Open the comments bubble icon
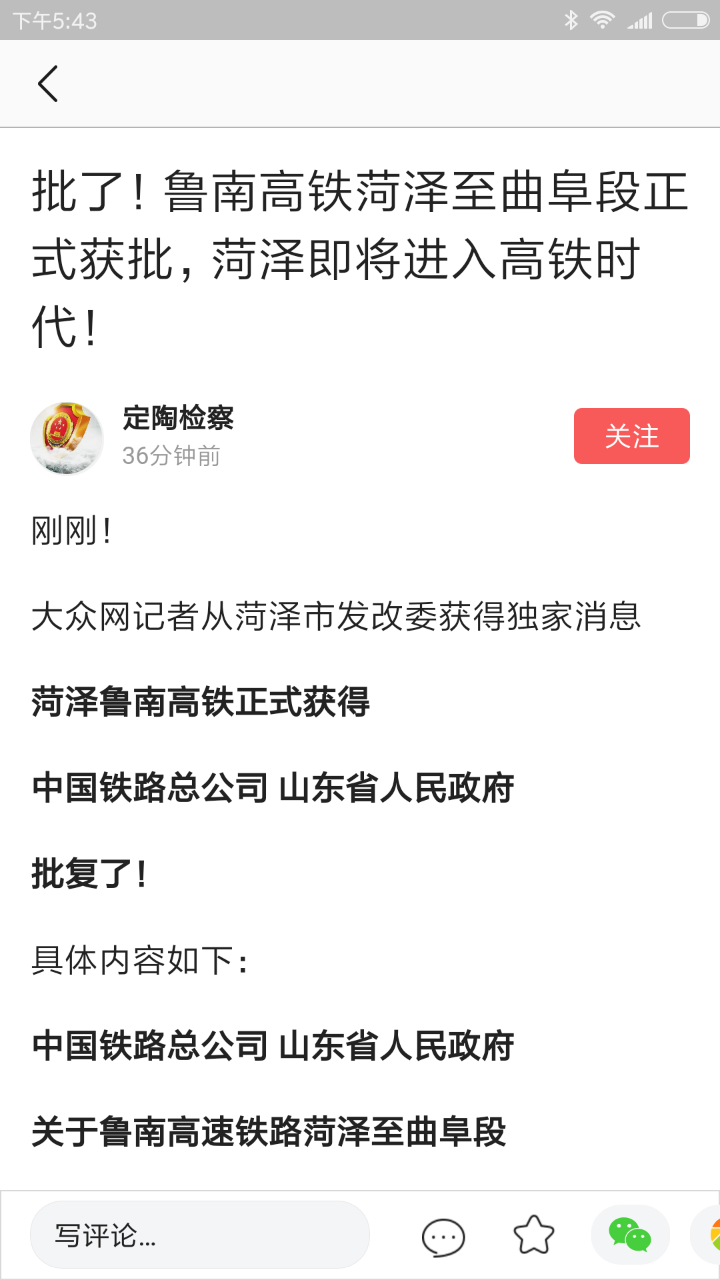 [x=443, y=1237]
